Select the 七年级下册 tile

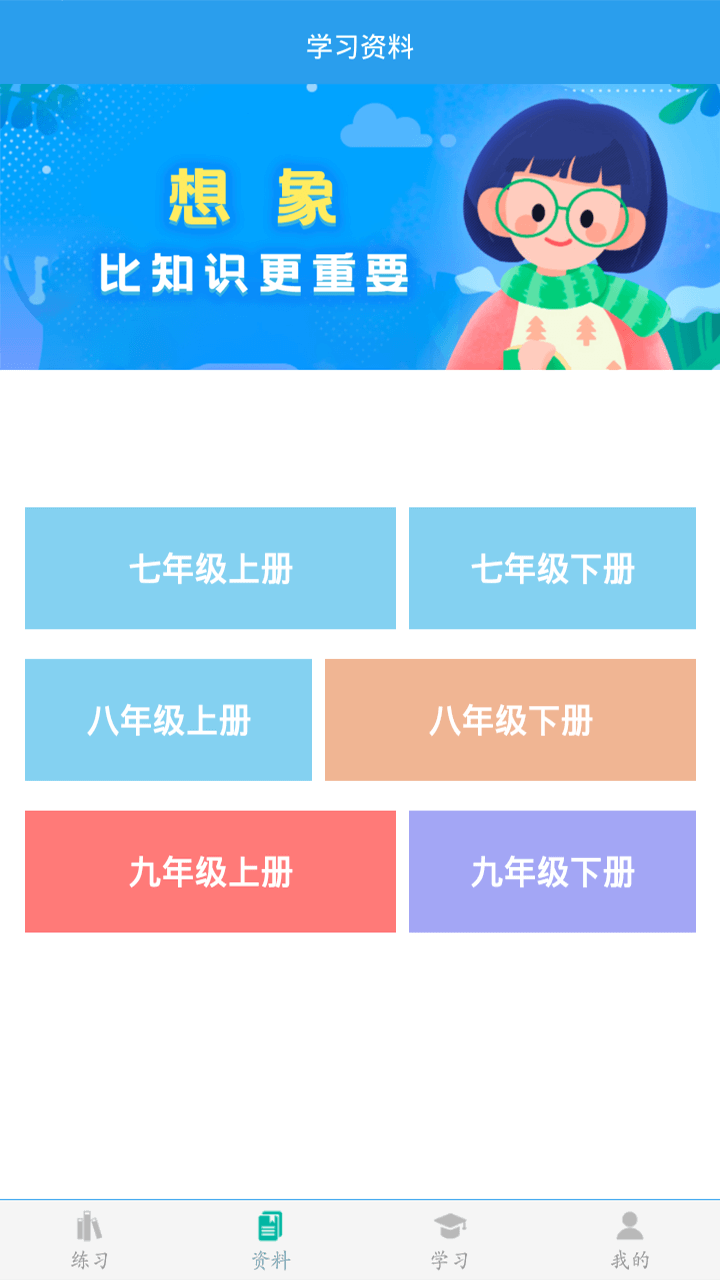tap(552, 568)
